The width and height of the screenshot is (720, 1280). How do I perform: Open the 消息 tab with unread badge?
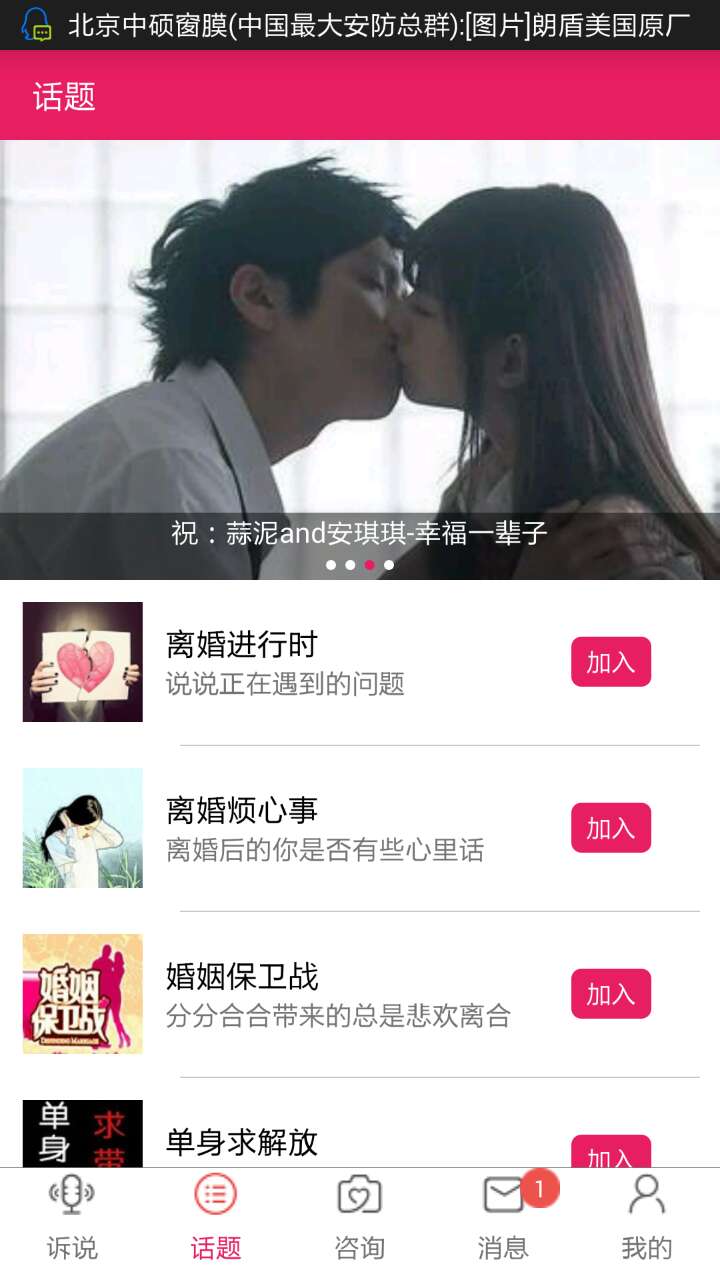(x=504, y=1218)
